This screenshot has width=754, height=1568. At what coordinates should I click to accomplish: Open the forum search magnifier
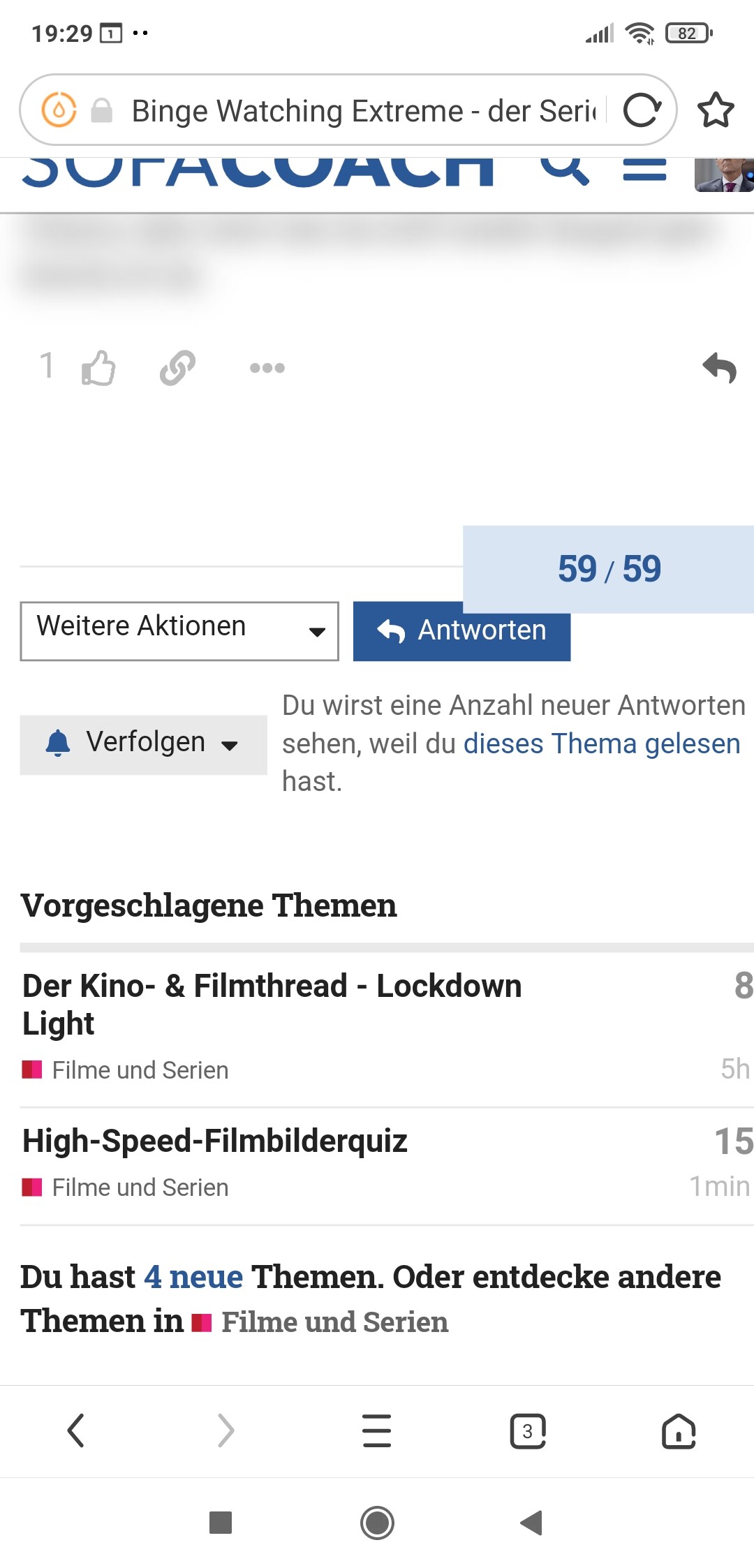click(565, 171)
